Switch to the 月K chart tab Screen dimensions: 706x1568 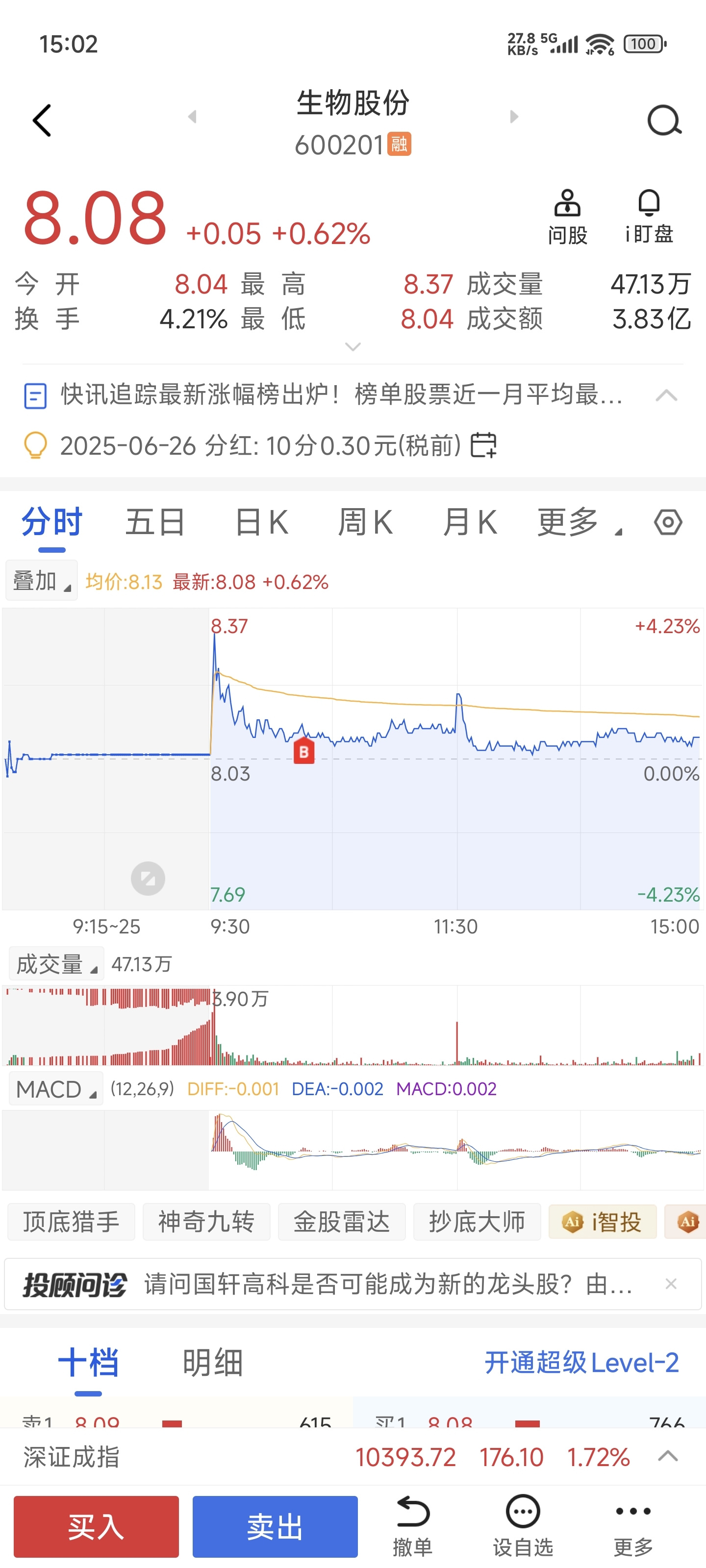470,522
